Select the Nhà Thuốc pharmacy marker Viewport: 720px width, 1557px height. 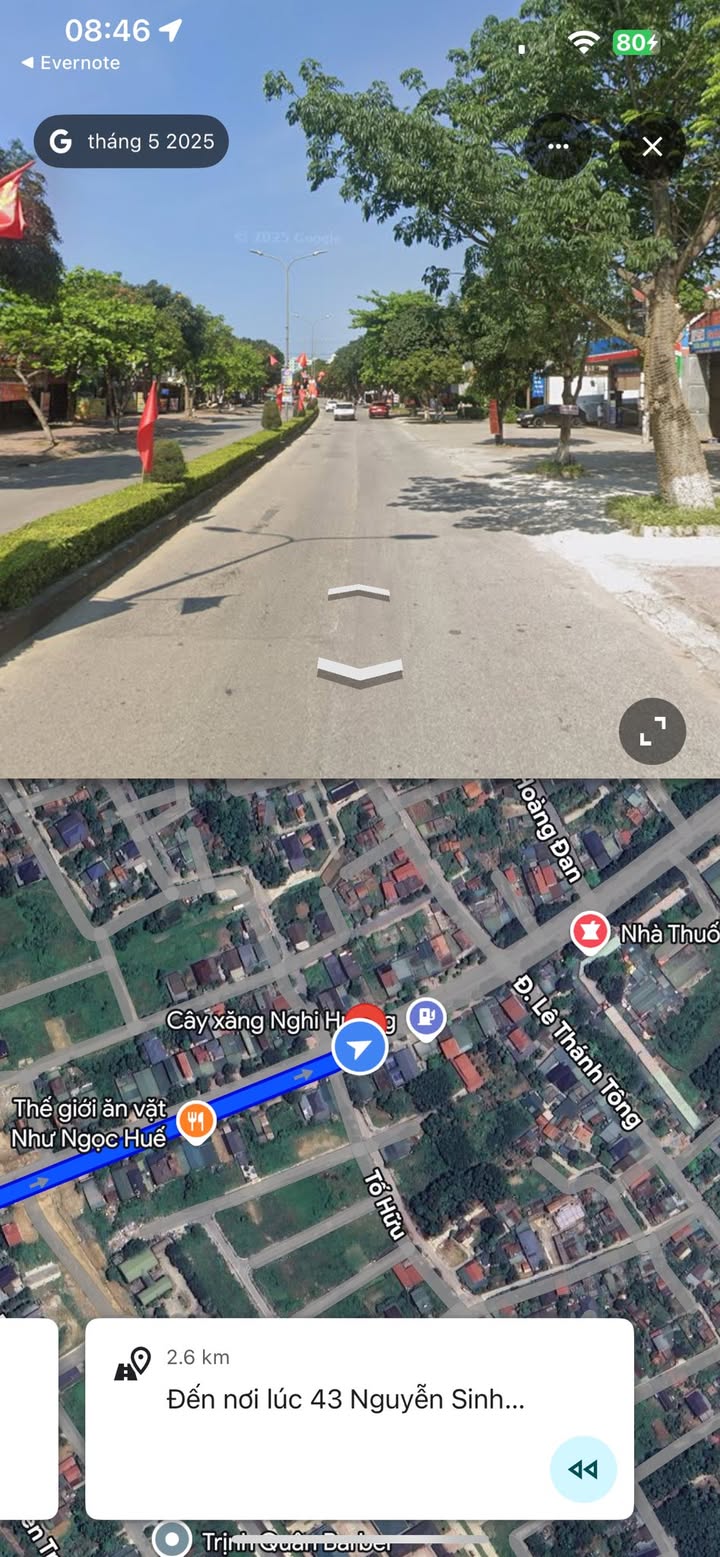590,933
